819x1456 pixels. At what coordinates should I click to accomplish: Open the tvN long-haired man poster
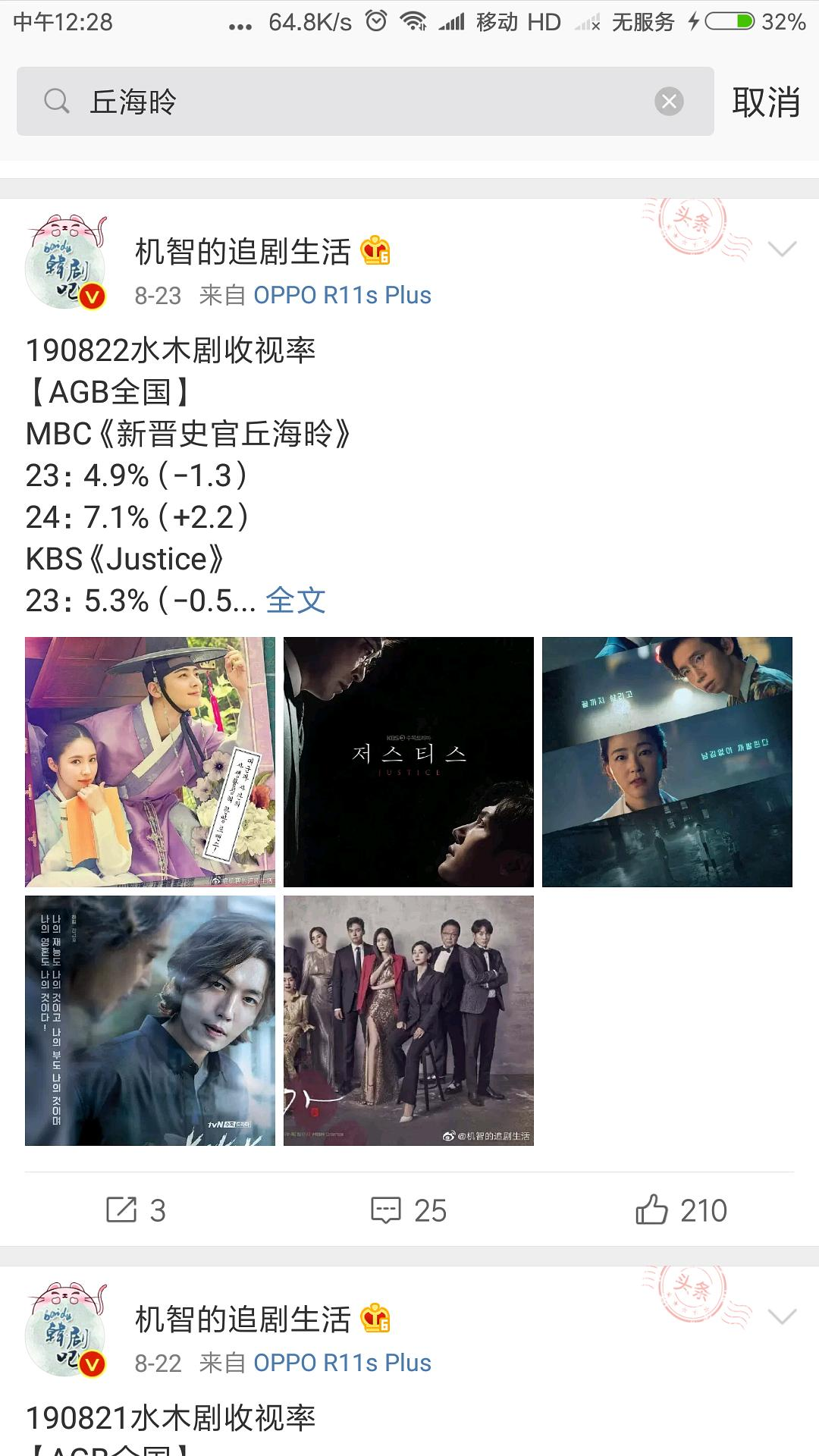click(x=150, y=1021)
